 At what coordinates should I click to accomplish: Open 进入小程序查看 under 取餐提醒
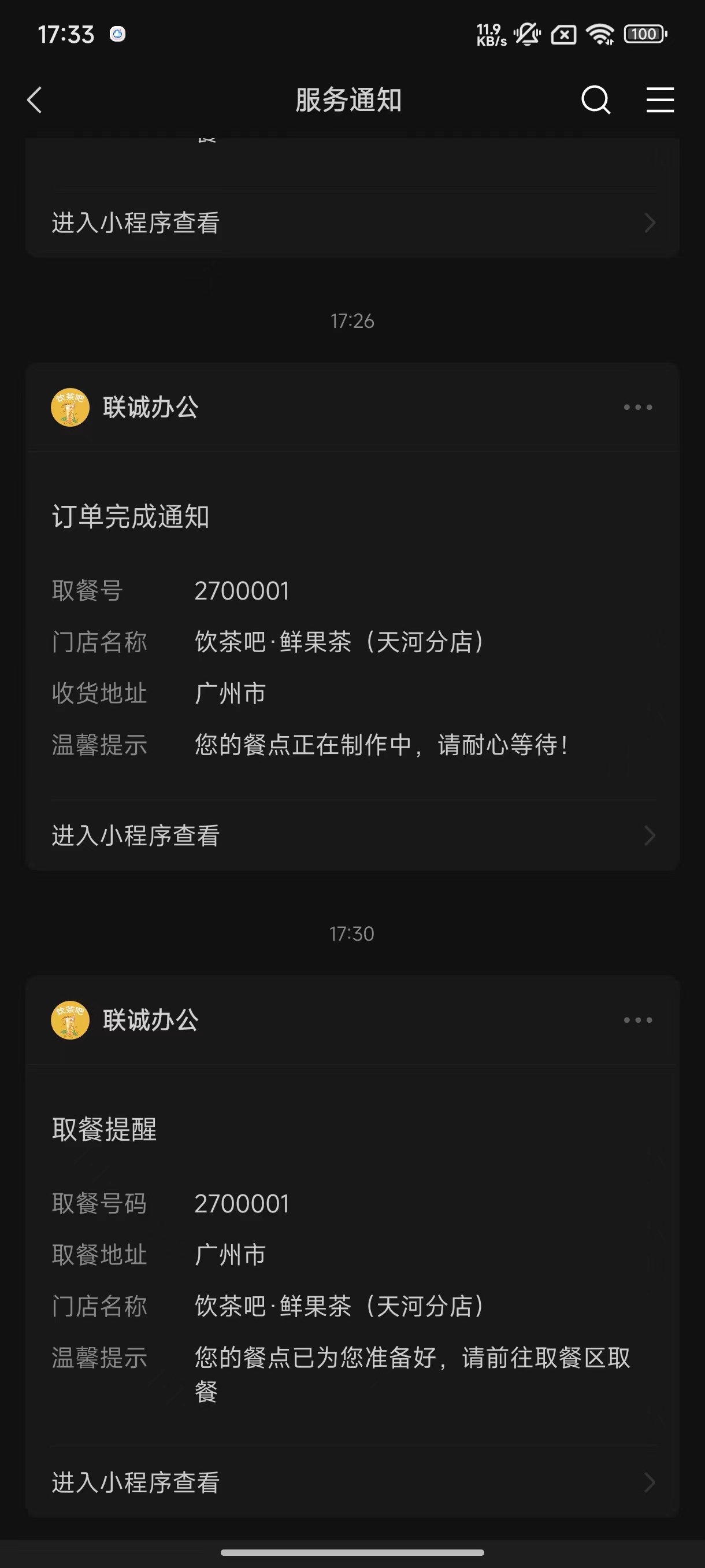point(353,1482)
